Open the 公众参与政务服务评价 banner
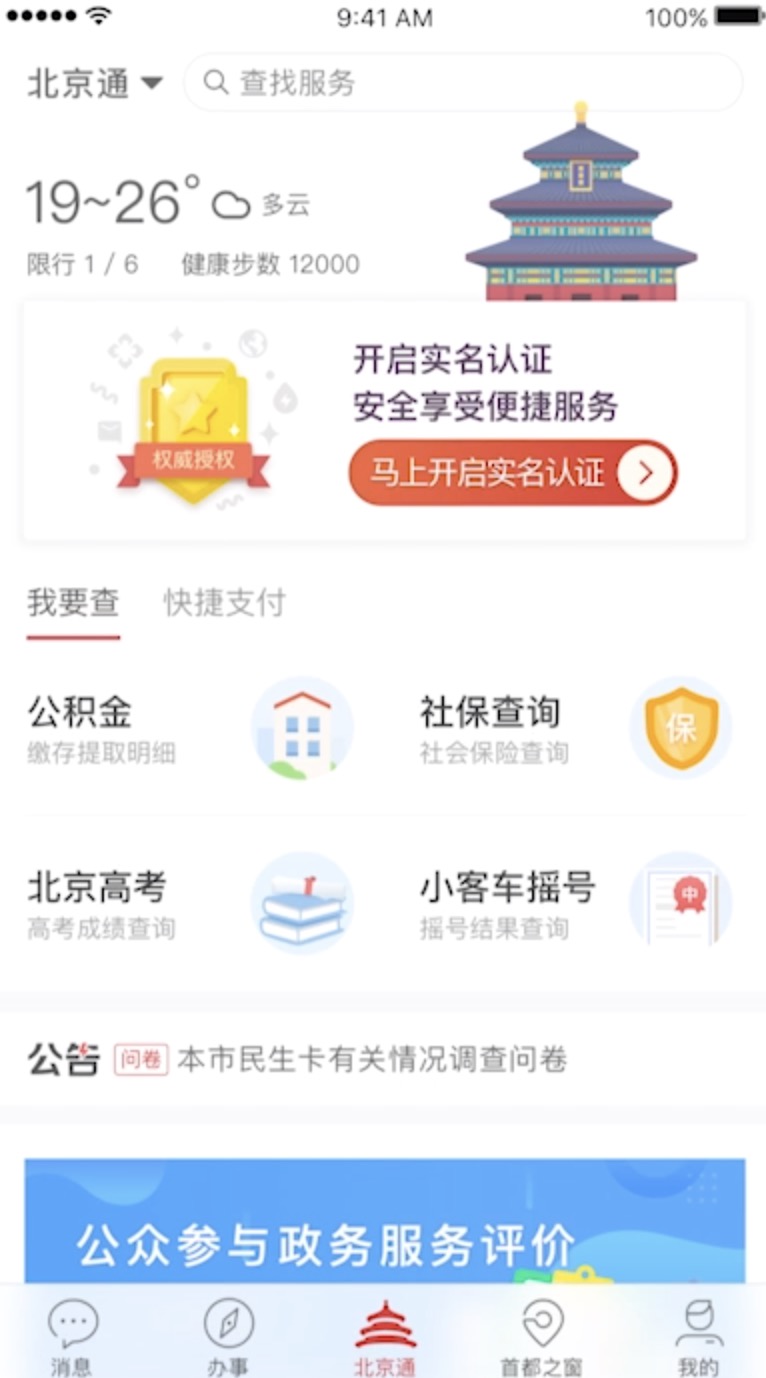The width and height of the screenshot is (766, 1378). point(384,1222)
